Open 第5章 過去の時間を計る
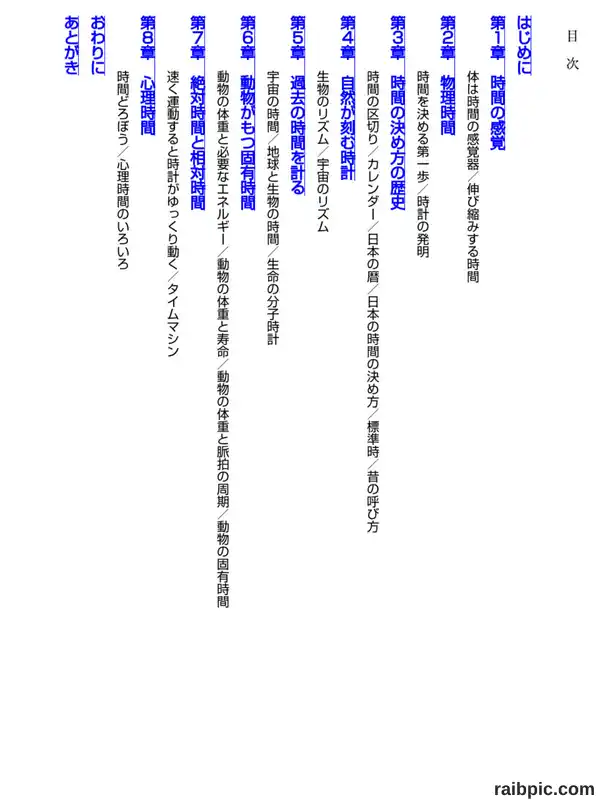 click(x=297, y=105)
